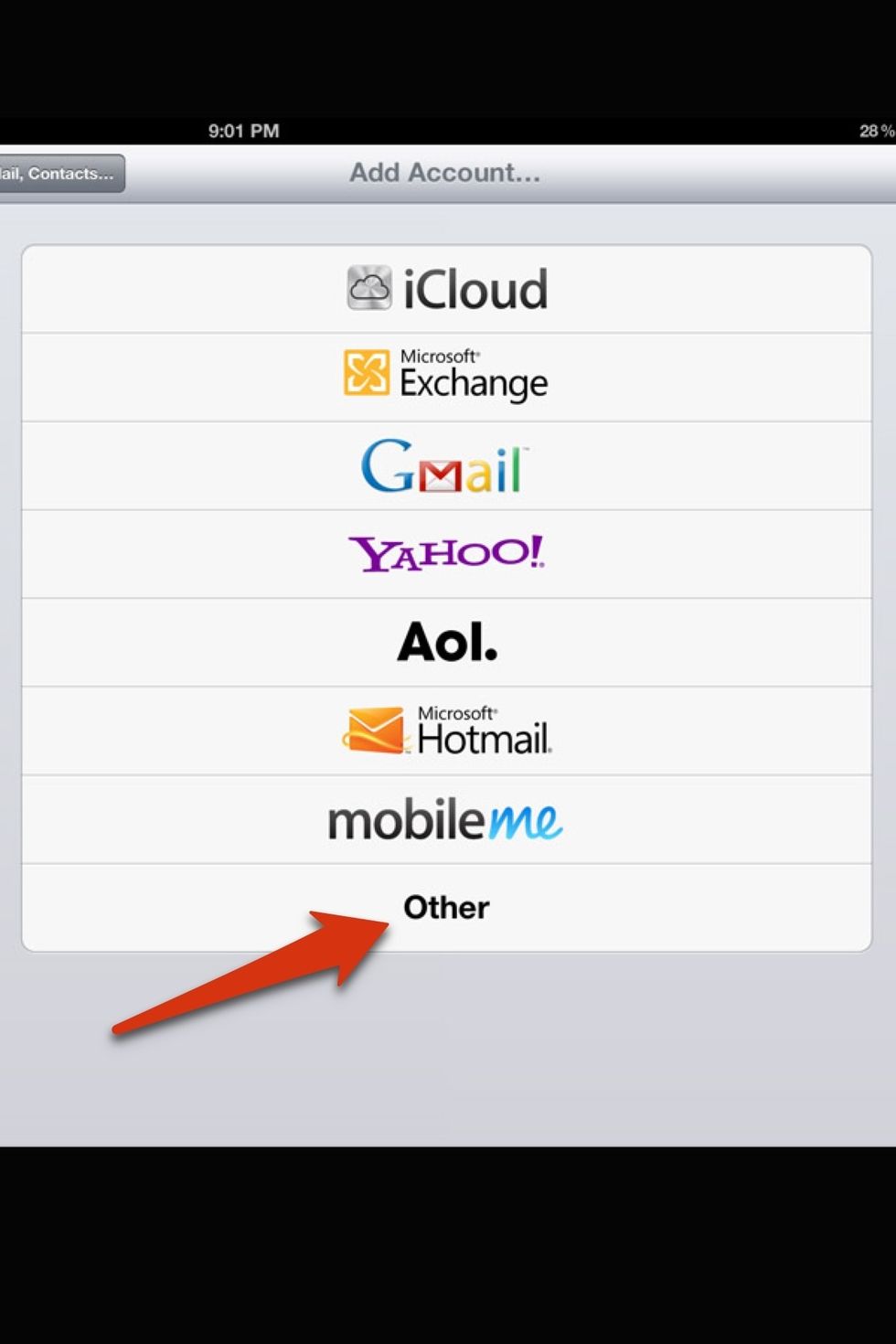Select the mobileme option
The image size is (896, 1344).
(446, 820)
